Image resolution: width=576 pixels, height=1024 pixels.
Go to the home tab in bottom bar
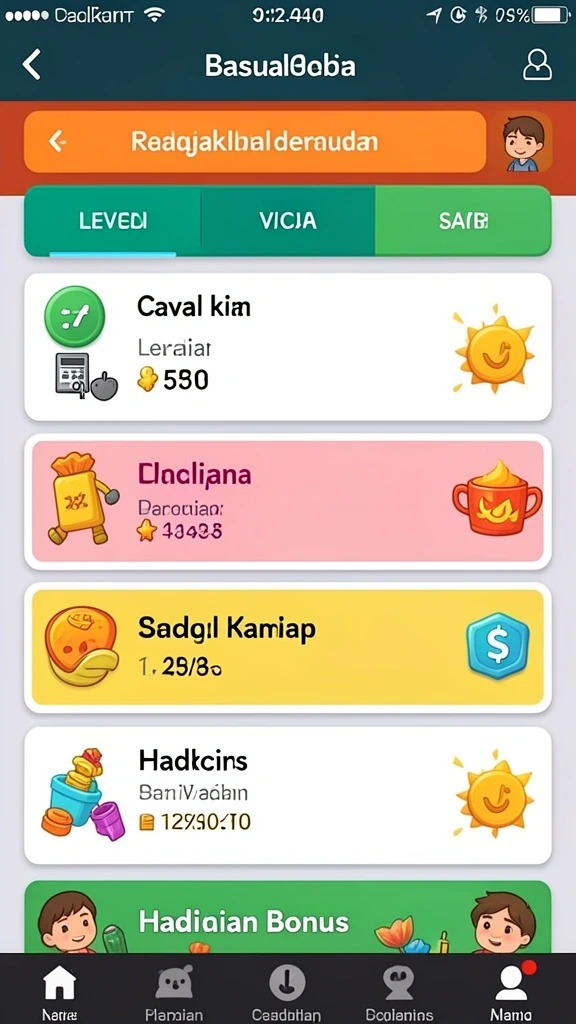(x=59, y=989)
